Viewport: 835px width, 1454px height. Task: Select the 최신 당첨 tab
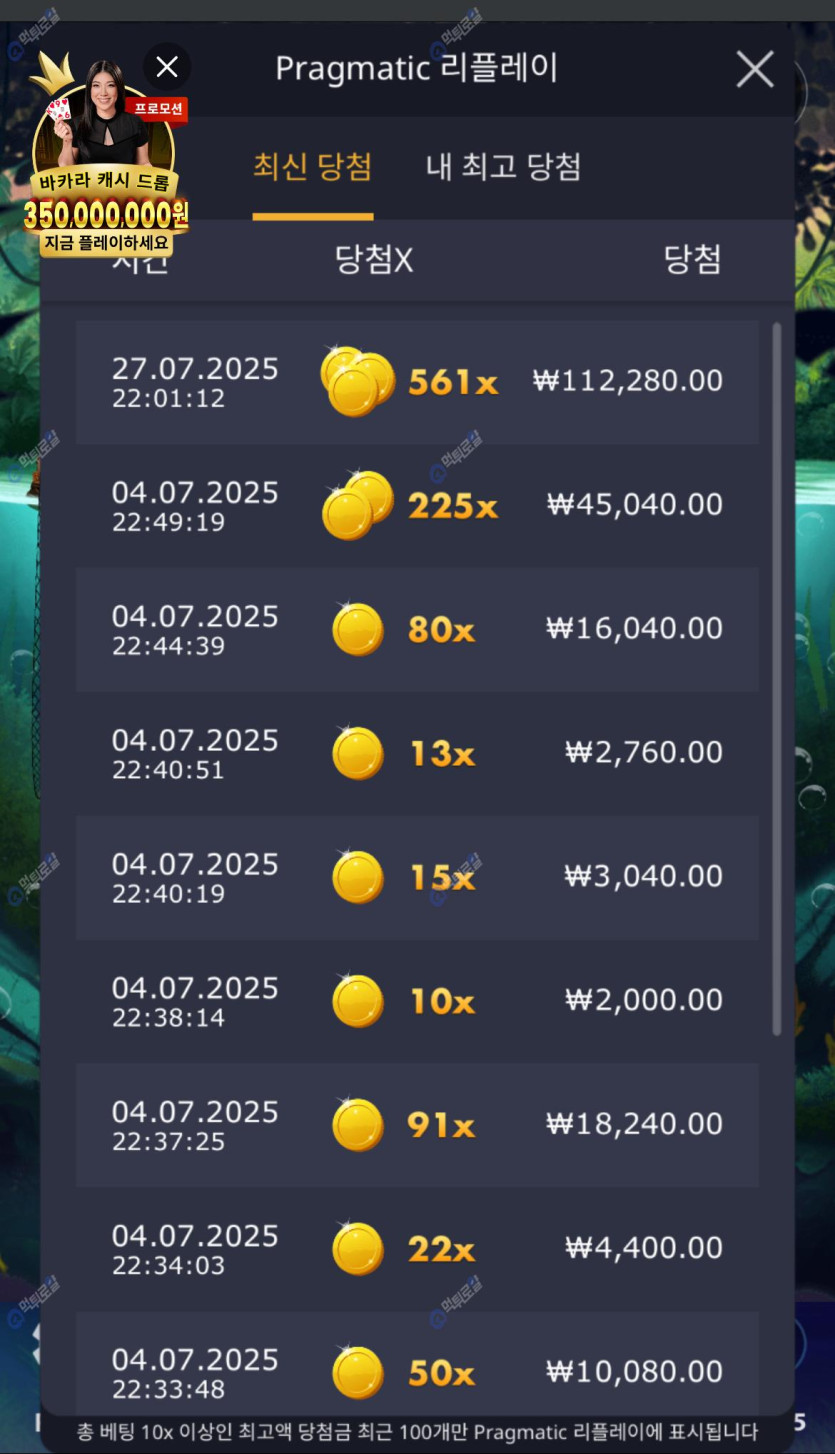click(x=312, y=167)
